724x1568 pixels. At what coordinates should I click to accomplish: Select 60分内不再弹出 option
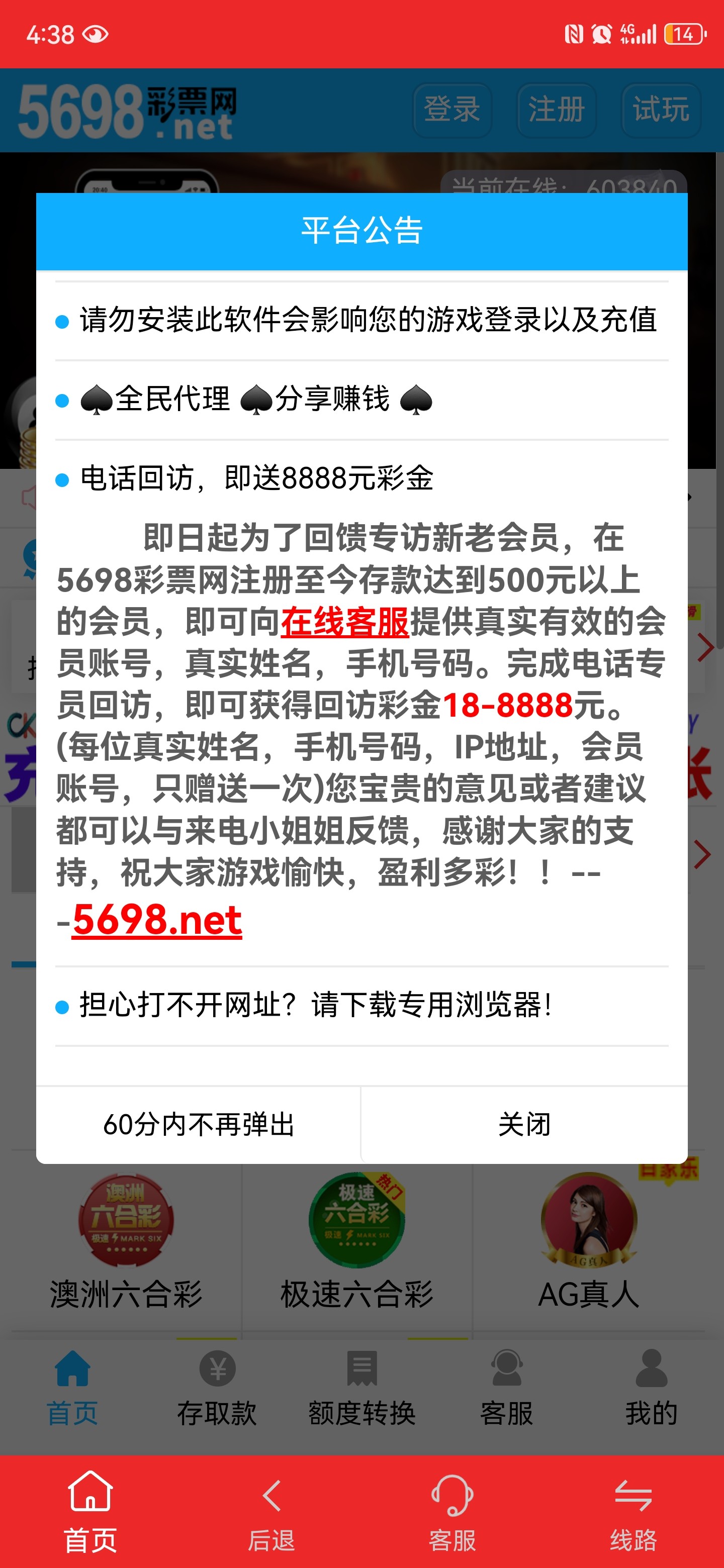coord(199,1124)
